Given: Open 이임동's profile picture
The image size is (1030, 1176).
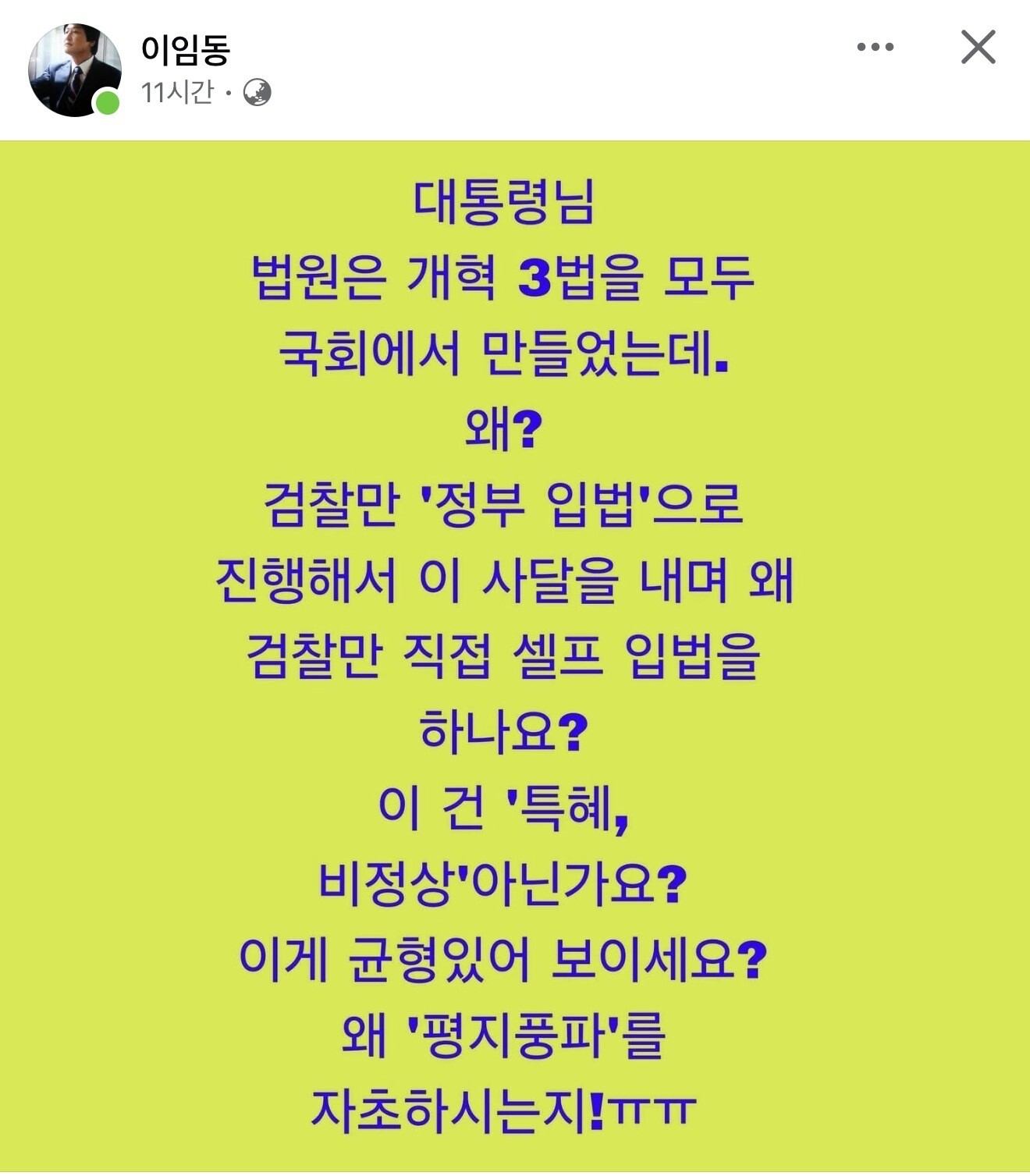Looking at the screenshot, I should [x=75, y=70].
